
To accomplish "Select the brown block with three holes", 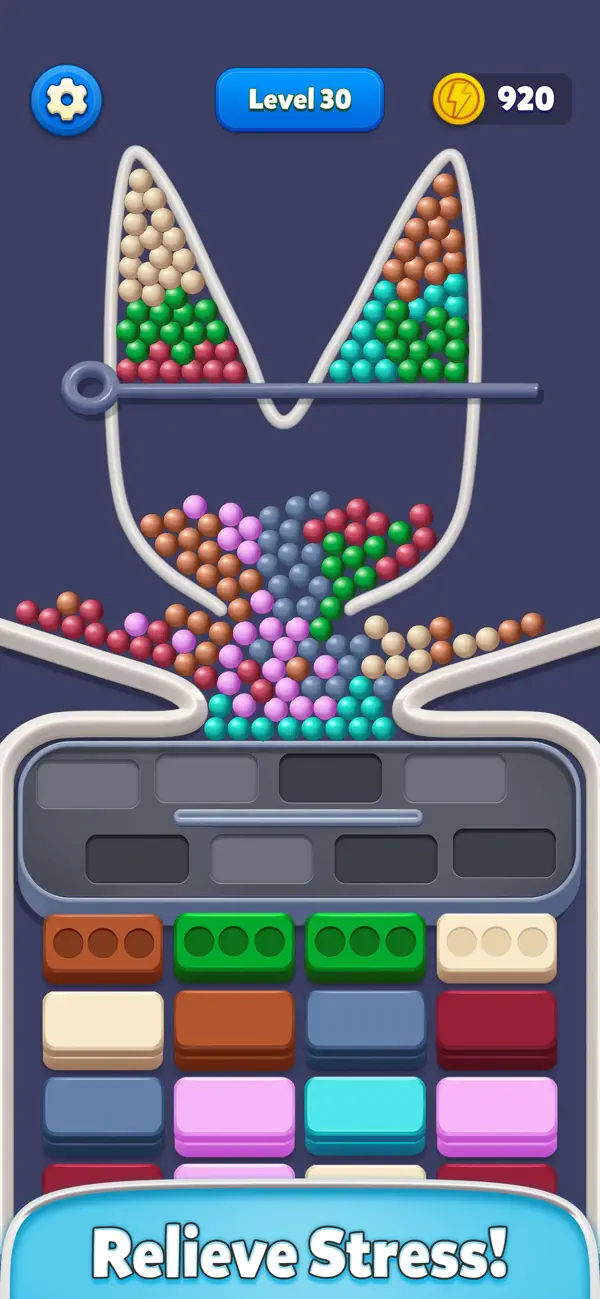I will click(103, 947).
